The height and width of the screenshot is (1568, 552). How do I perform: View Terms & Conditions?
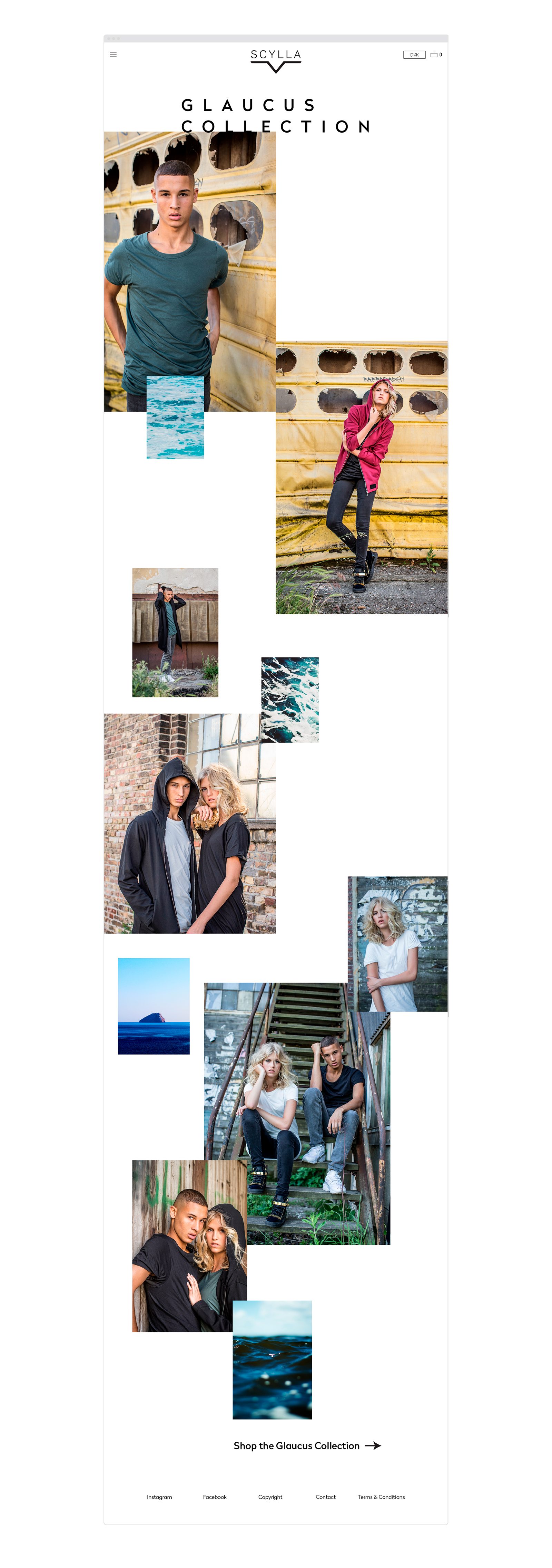pyautogui.click(x=381, y=1497)
